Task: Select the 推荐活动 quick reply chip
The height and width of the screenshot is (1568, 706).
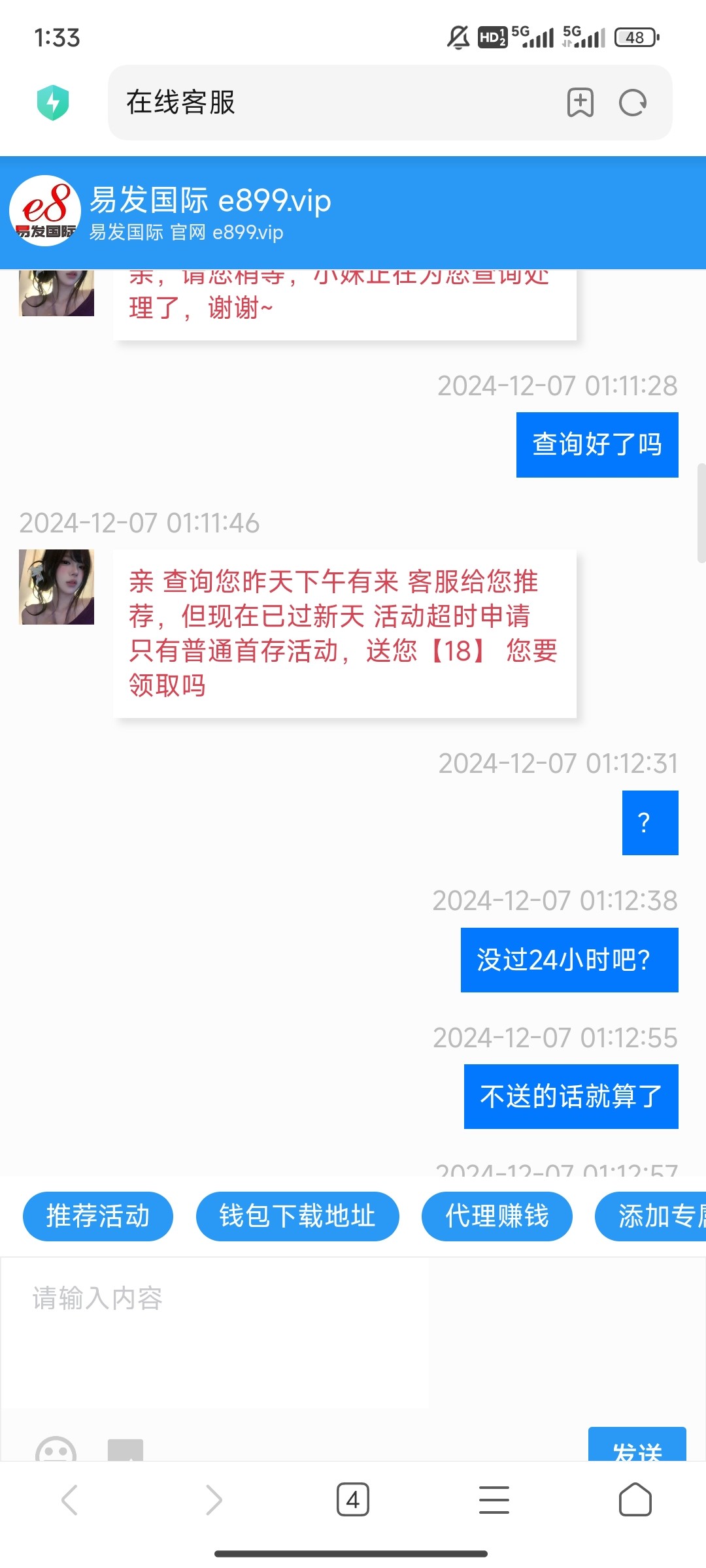Action: click(x=98, y=1216)
